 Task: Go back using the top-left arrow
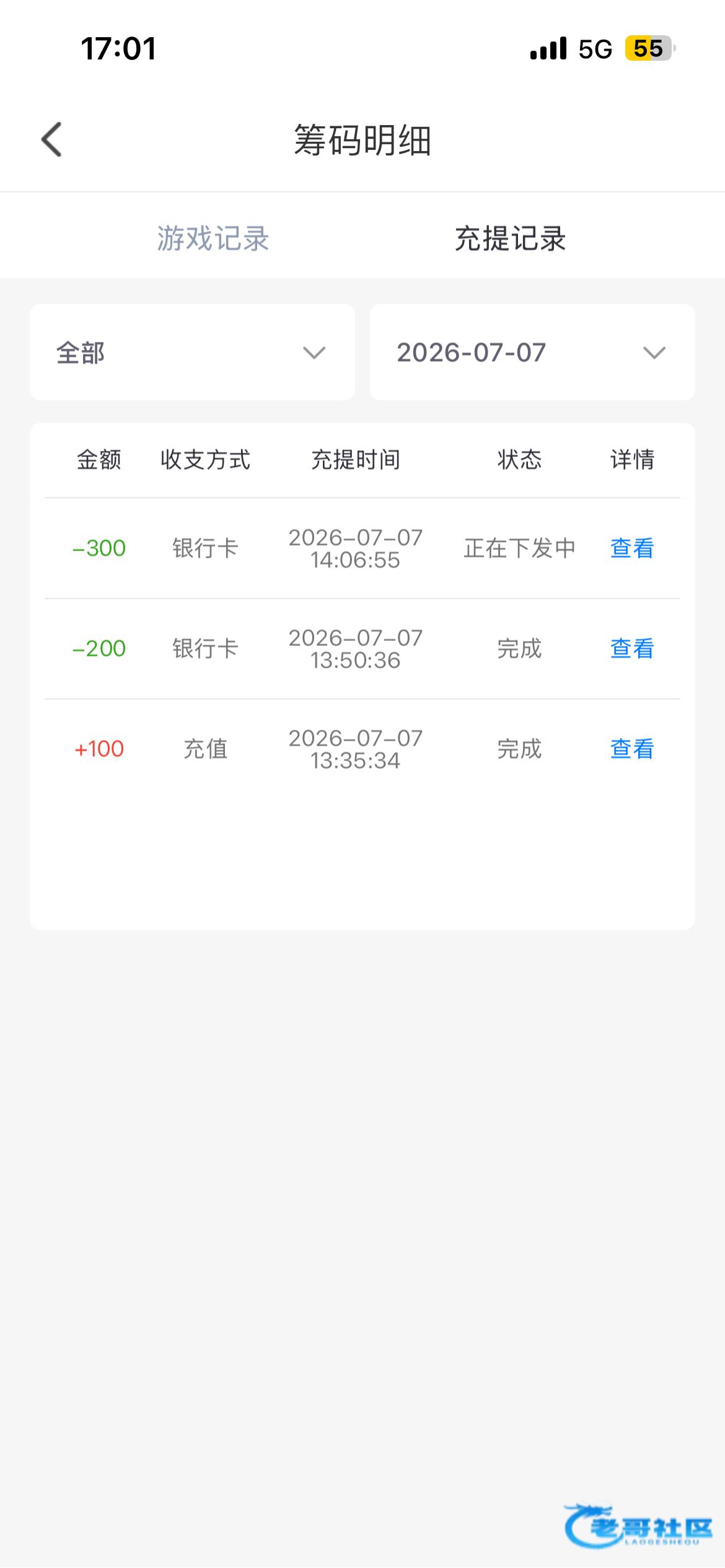(51, 139)
